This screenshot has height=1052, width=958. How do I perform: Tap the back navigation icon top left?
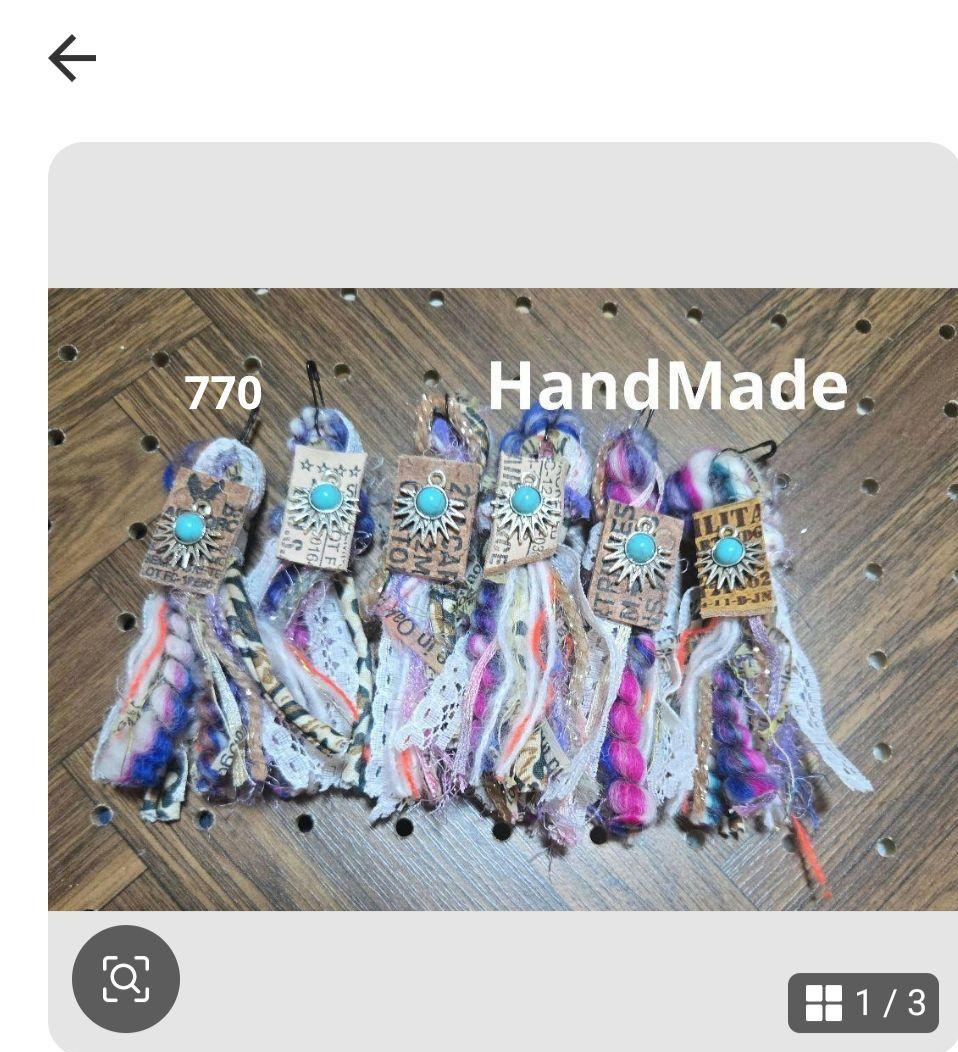click(73, 57)
